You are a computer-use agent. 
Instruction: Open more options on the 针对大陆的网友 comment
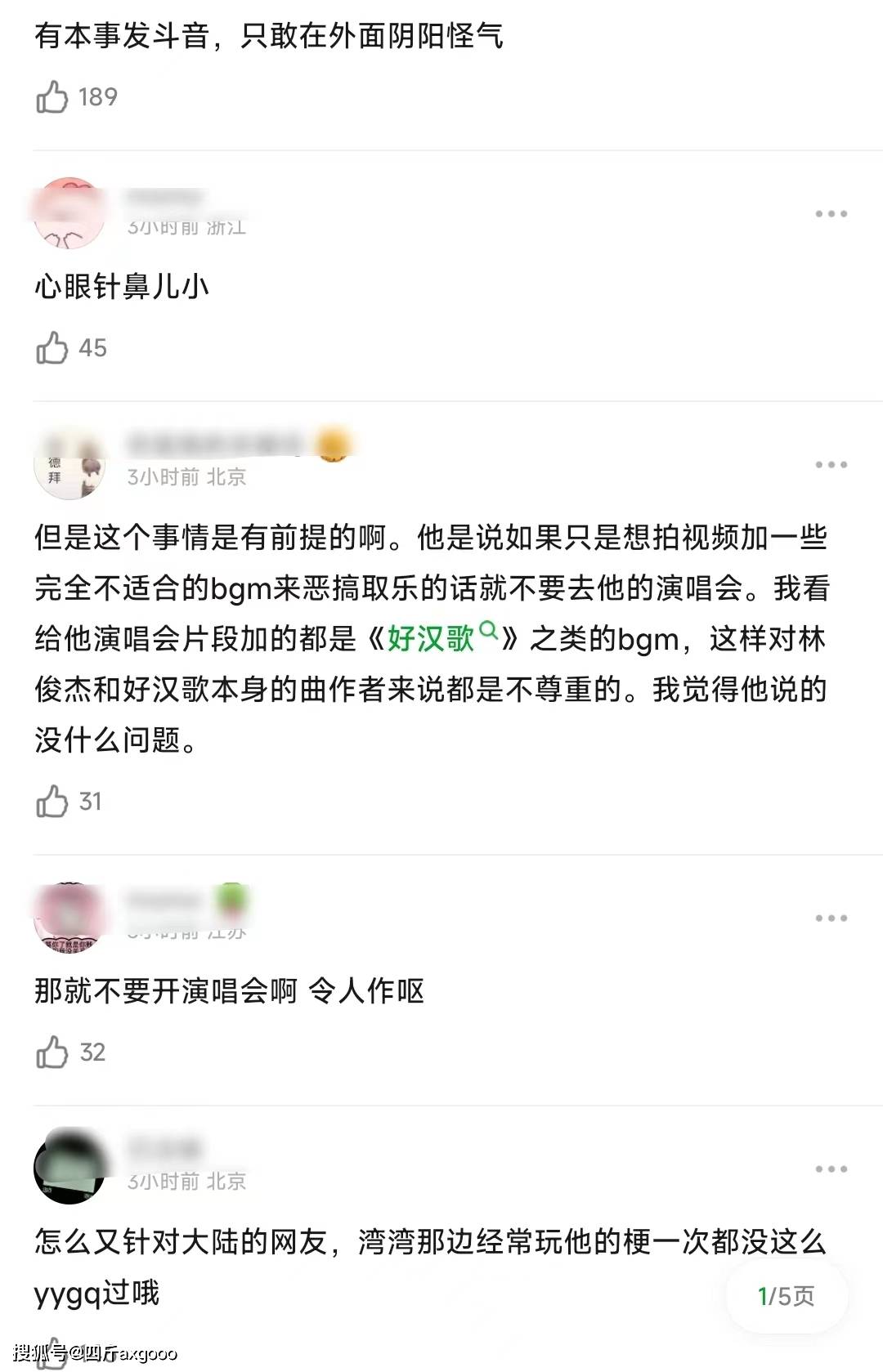tap(831, 1169)
